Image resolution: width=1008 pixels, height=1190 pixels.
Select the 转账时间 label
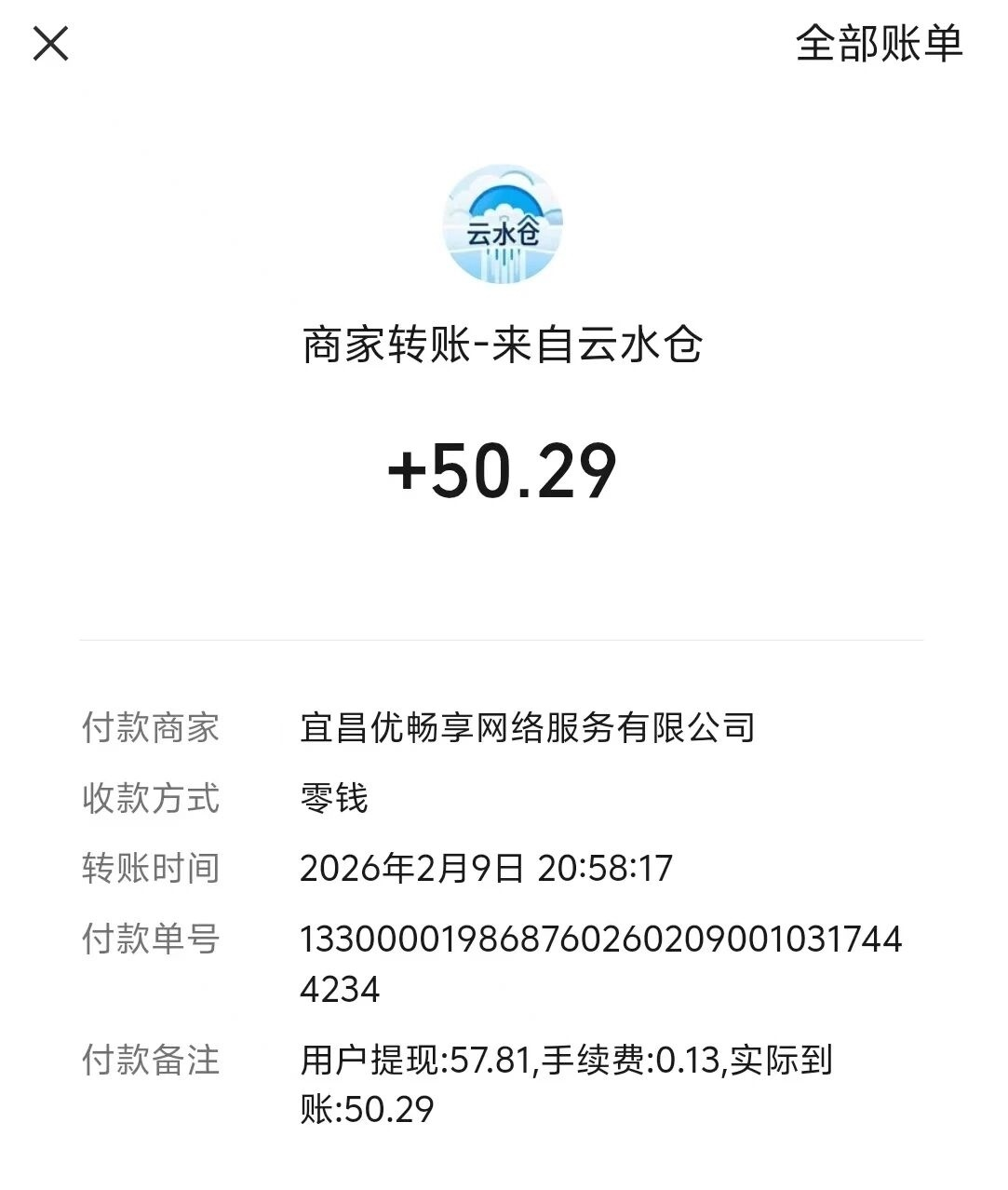(149, 870)
